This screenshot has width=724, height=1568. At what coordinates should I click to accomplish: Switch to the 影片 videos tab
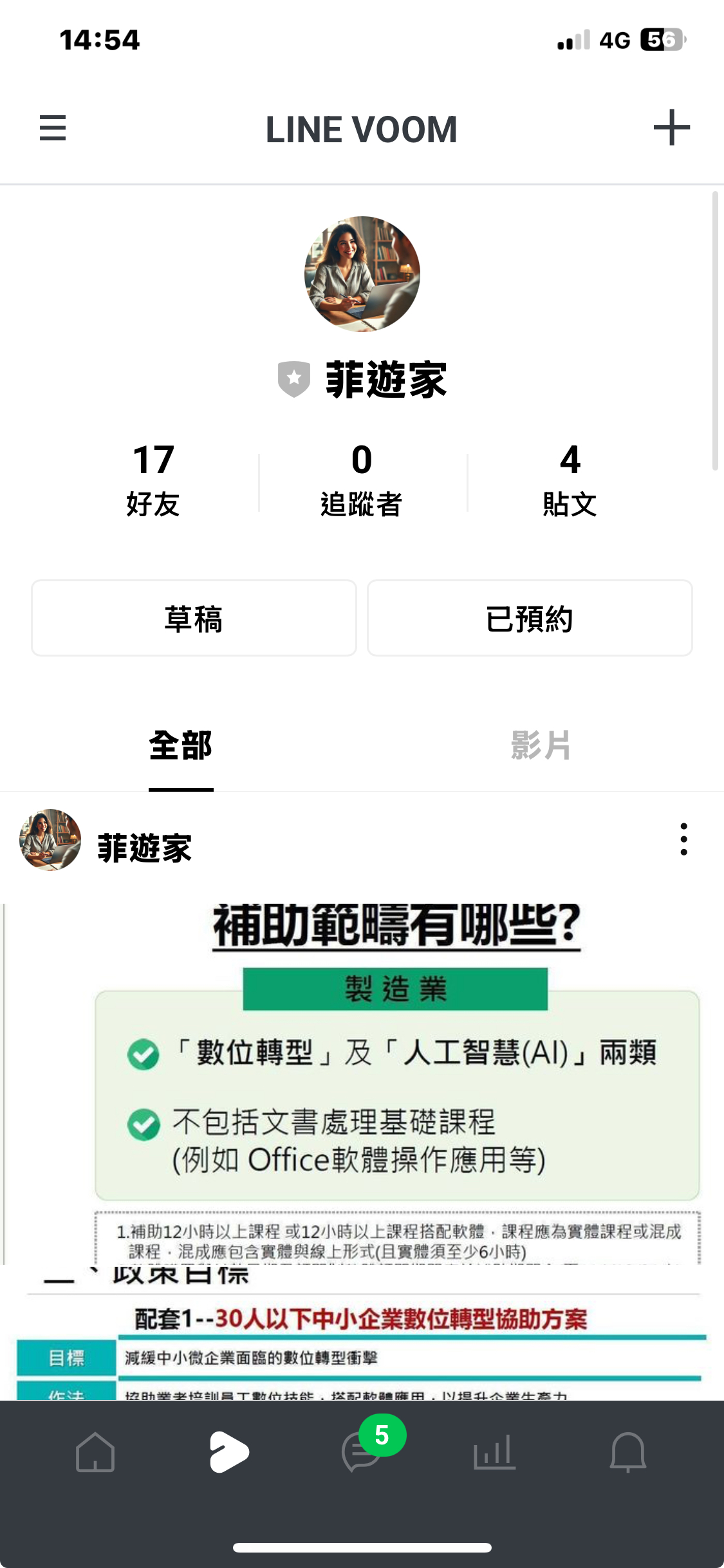click(541, 746)
